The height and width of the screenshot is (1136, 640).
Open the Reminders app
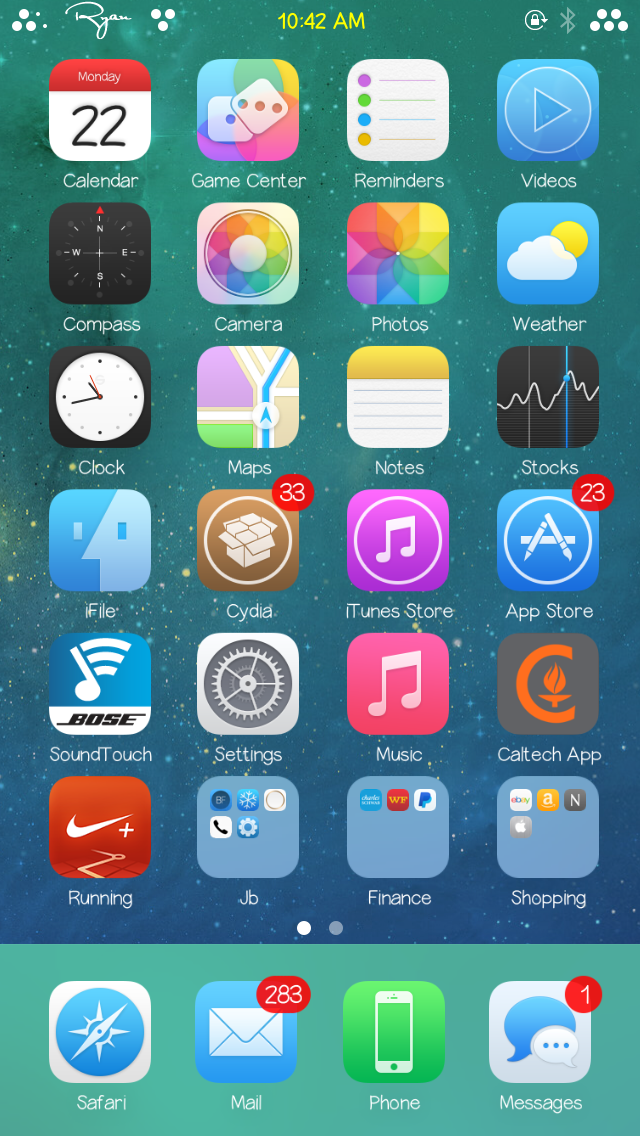398,110
